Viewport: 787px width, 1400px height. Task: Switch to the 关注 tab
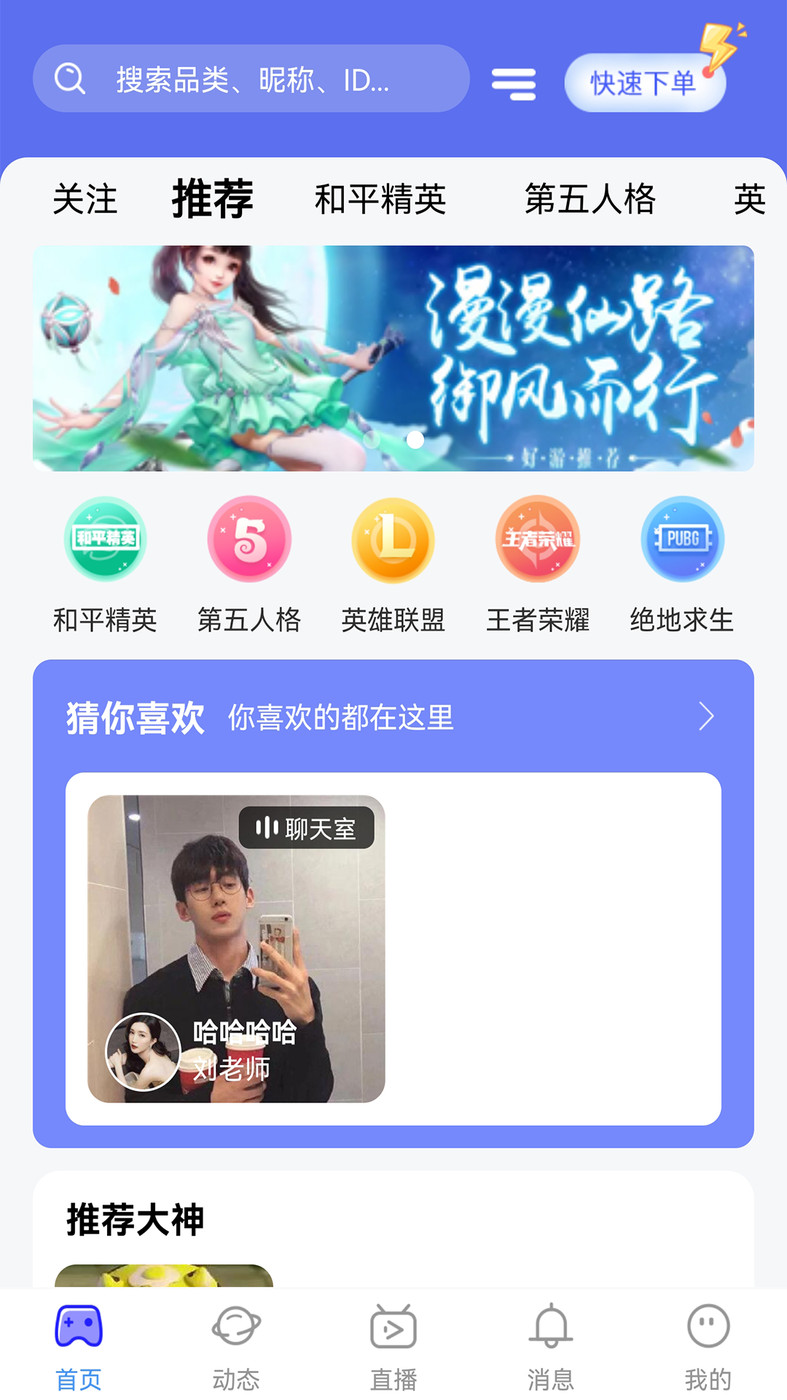pos(85,199)
